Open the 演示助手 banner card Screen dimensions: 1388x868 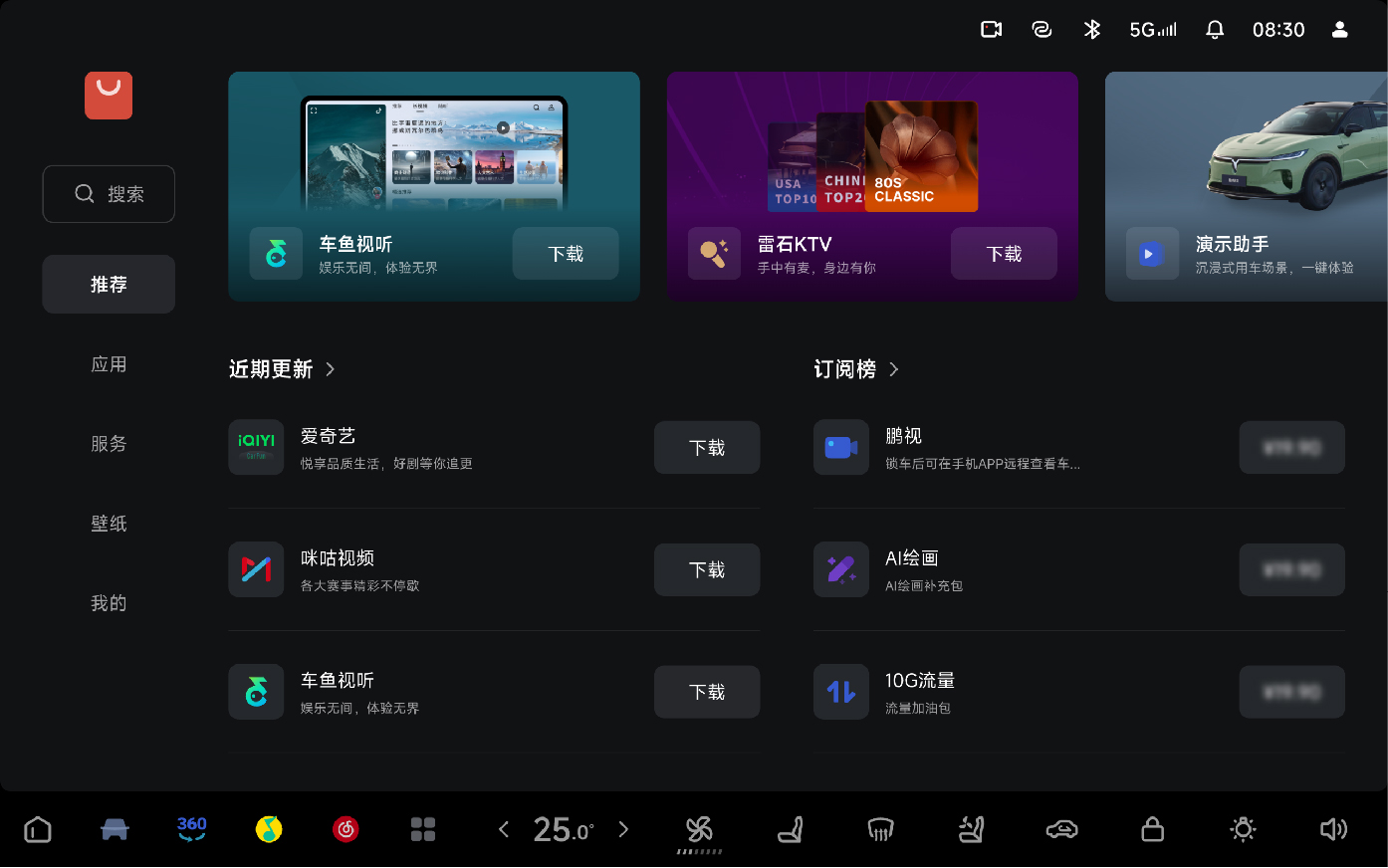click(1246, 187)
